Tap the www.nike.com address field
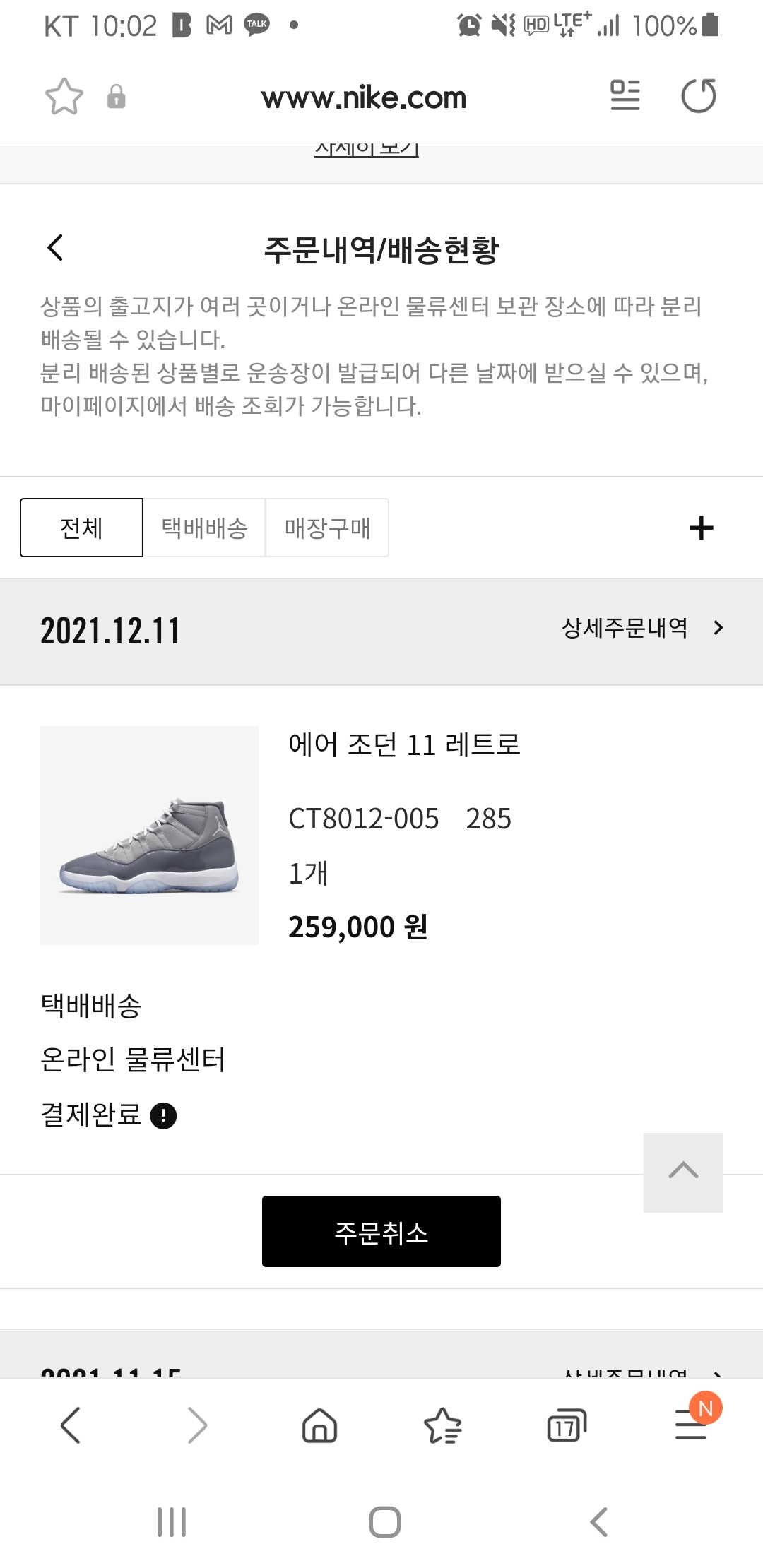Viewport: 763px width, 1568px height. tap(363, 98)
